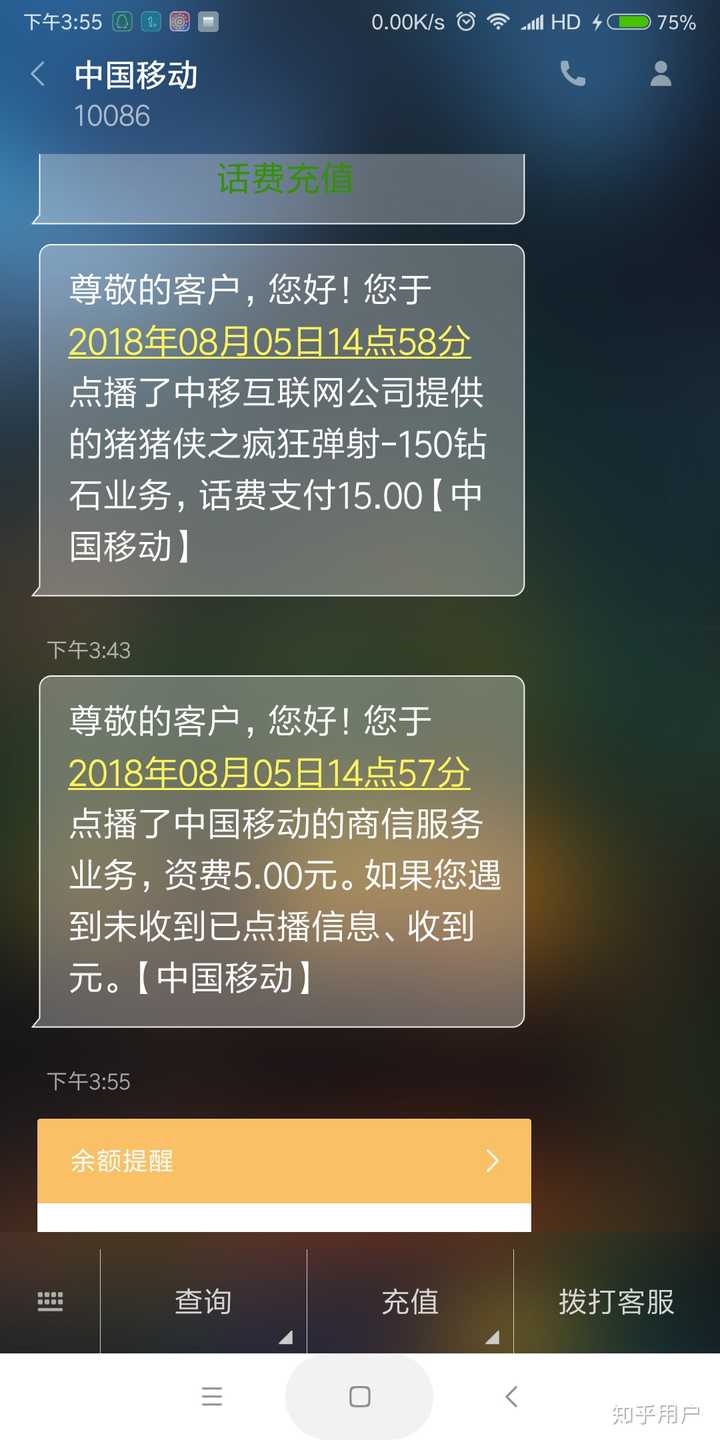Tap the 余额提醒 balance reminder card
This screenshot has width=720, height=1440.
(250, 1161)
